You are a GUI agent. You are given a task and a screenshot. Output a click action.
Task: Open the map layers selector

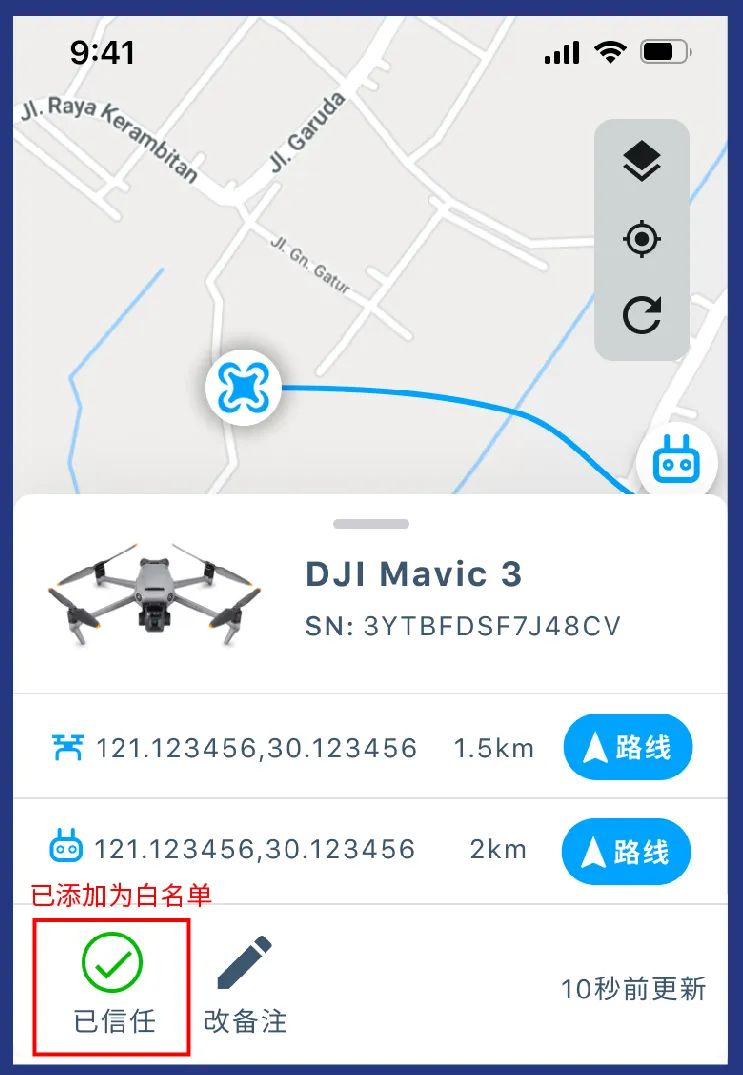641,161
